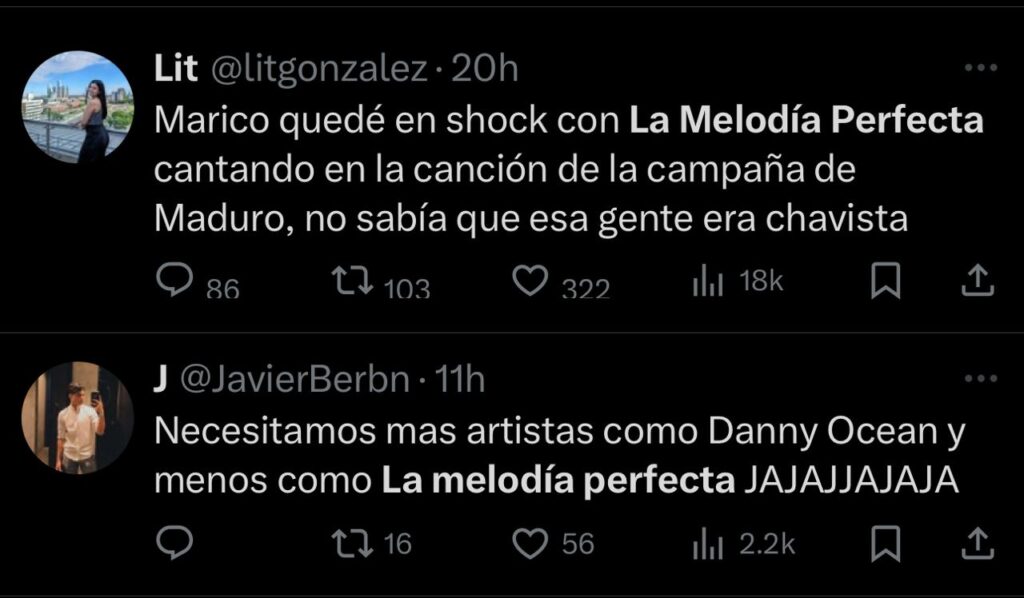Open the @JavierBerbn profile handle

(x=294, y=380)
